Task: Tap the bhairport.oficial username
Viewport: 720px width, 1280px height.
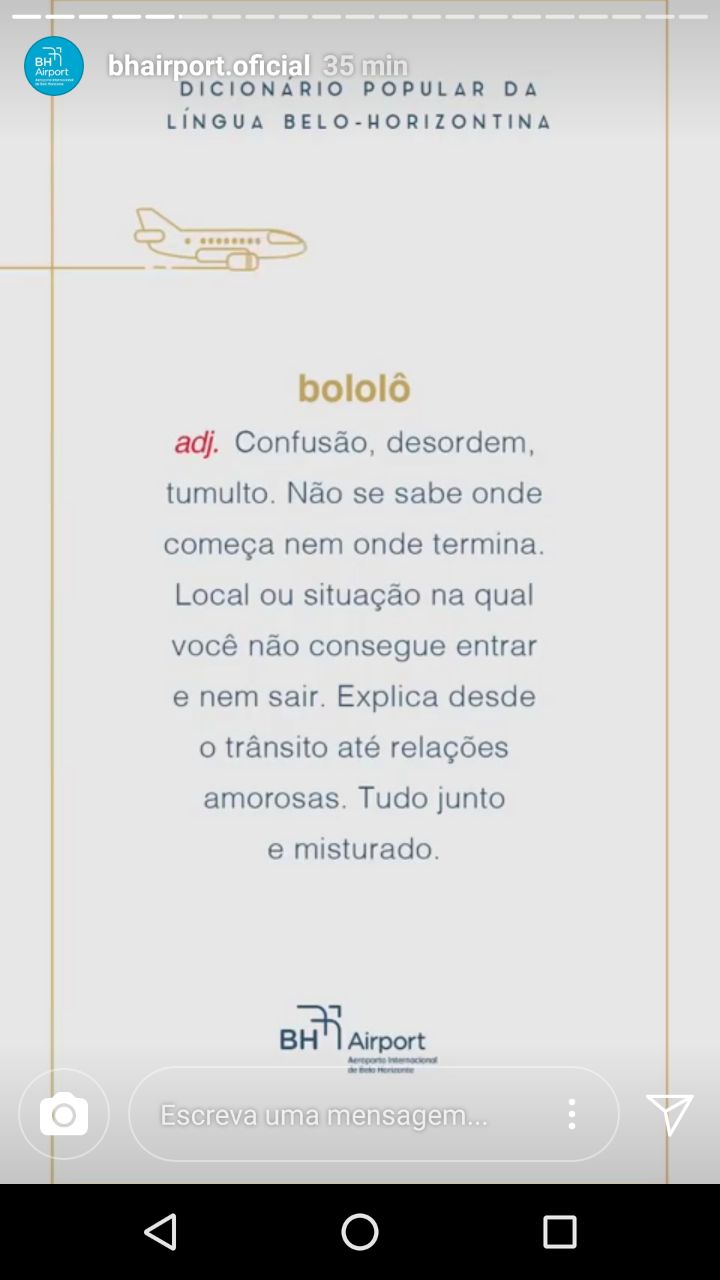Action: click(x=209, y=66)
